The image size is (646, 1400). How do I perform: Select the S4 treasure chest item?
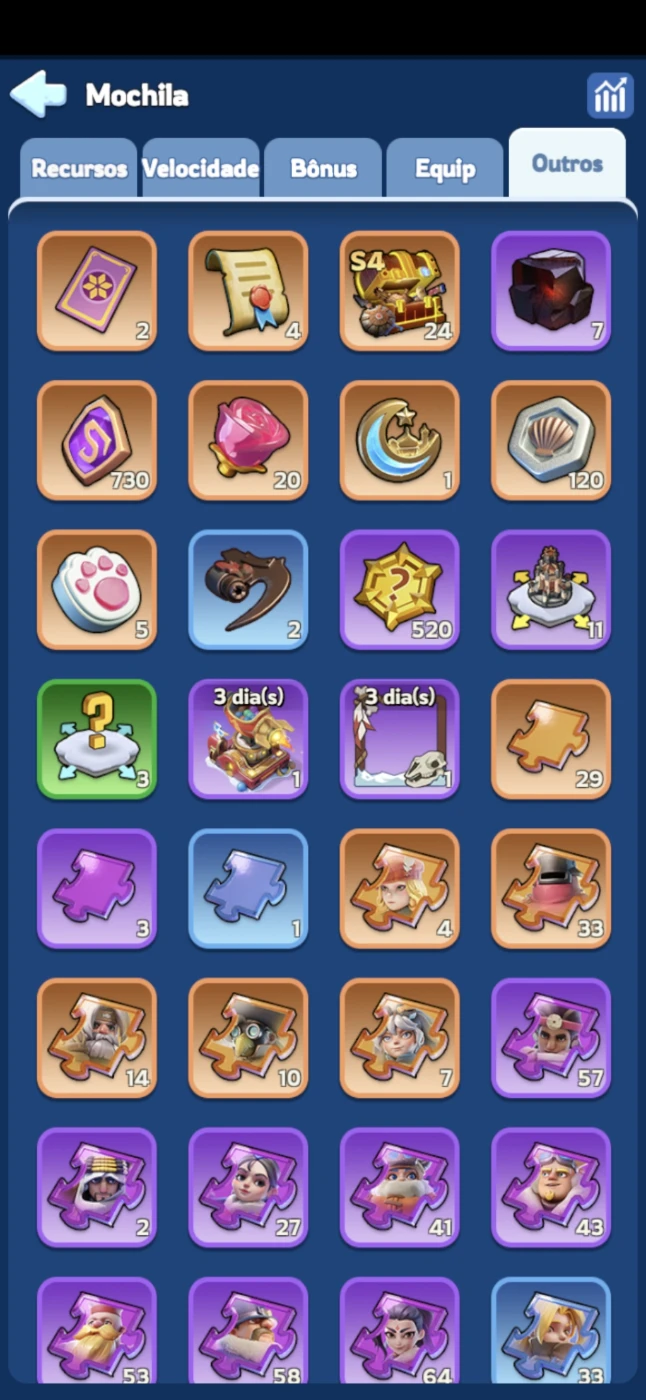(400, 291)
